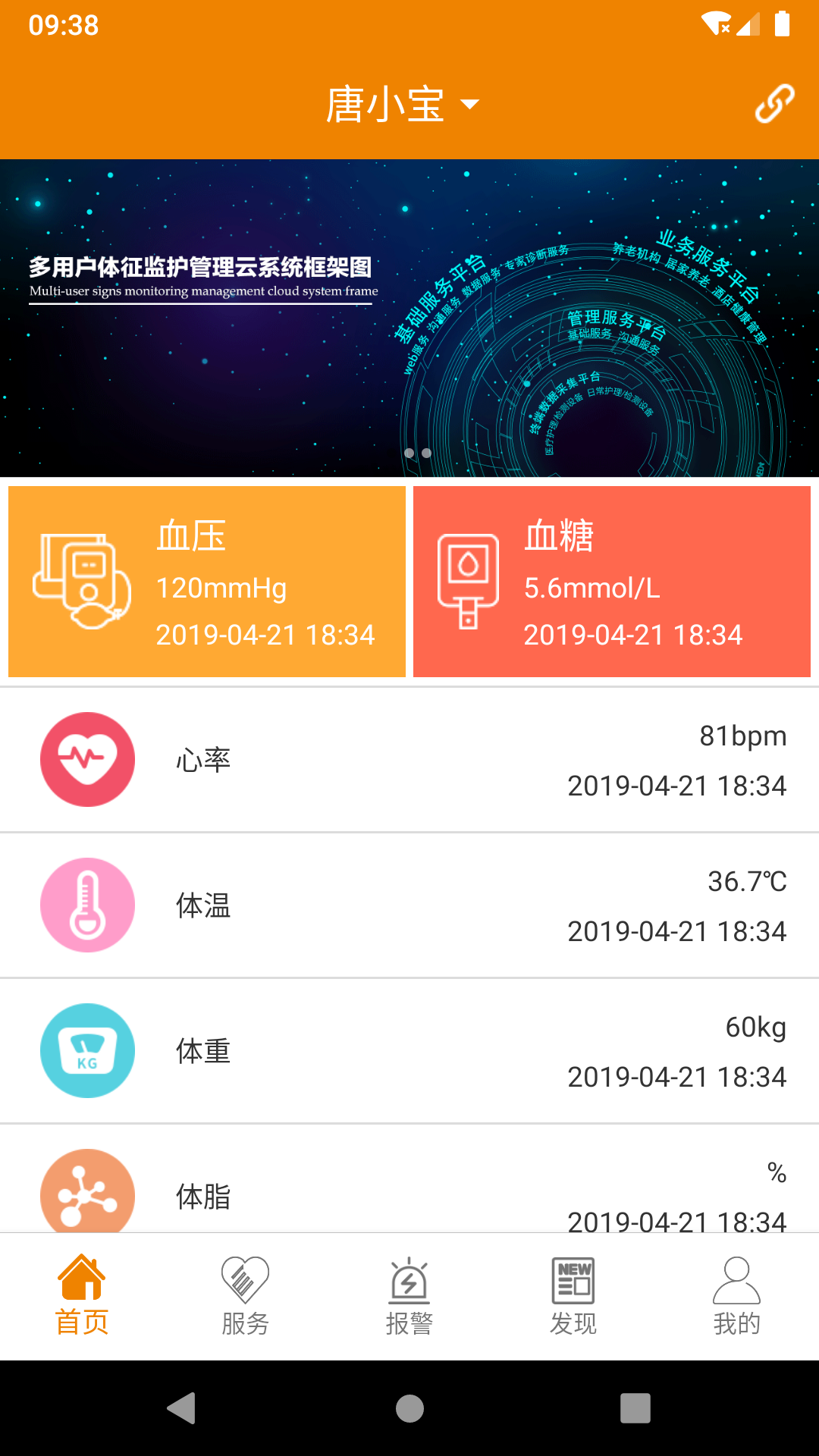Open the 血压 blood pressure card
This screenshot has width=819, height=1456.
tap(207, 582)
